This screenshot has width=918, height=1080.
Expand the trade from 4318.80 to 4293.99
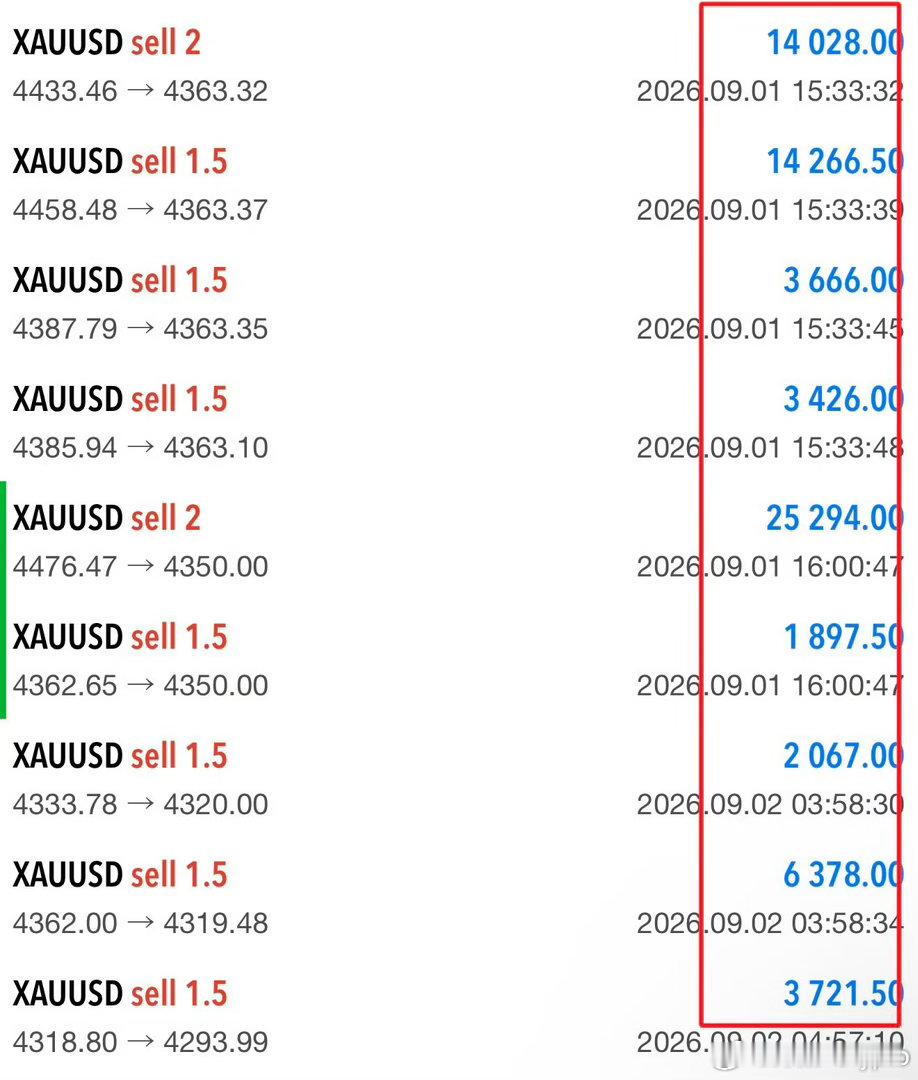pyautogui.click(x=459, y=1017)
